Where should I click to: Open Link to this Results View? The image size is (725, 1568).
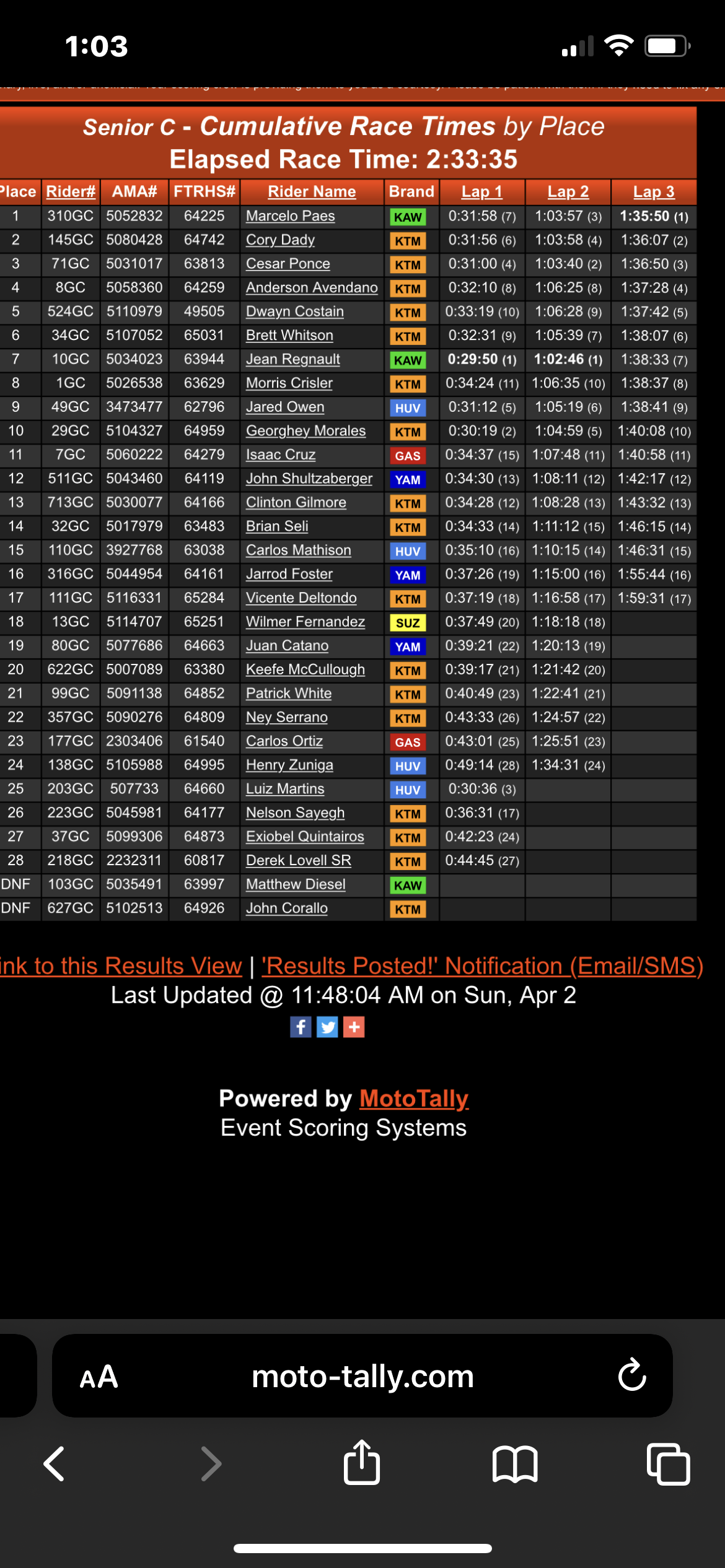[121, 966]
